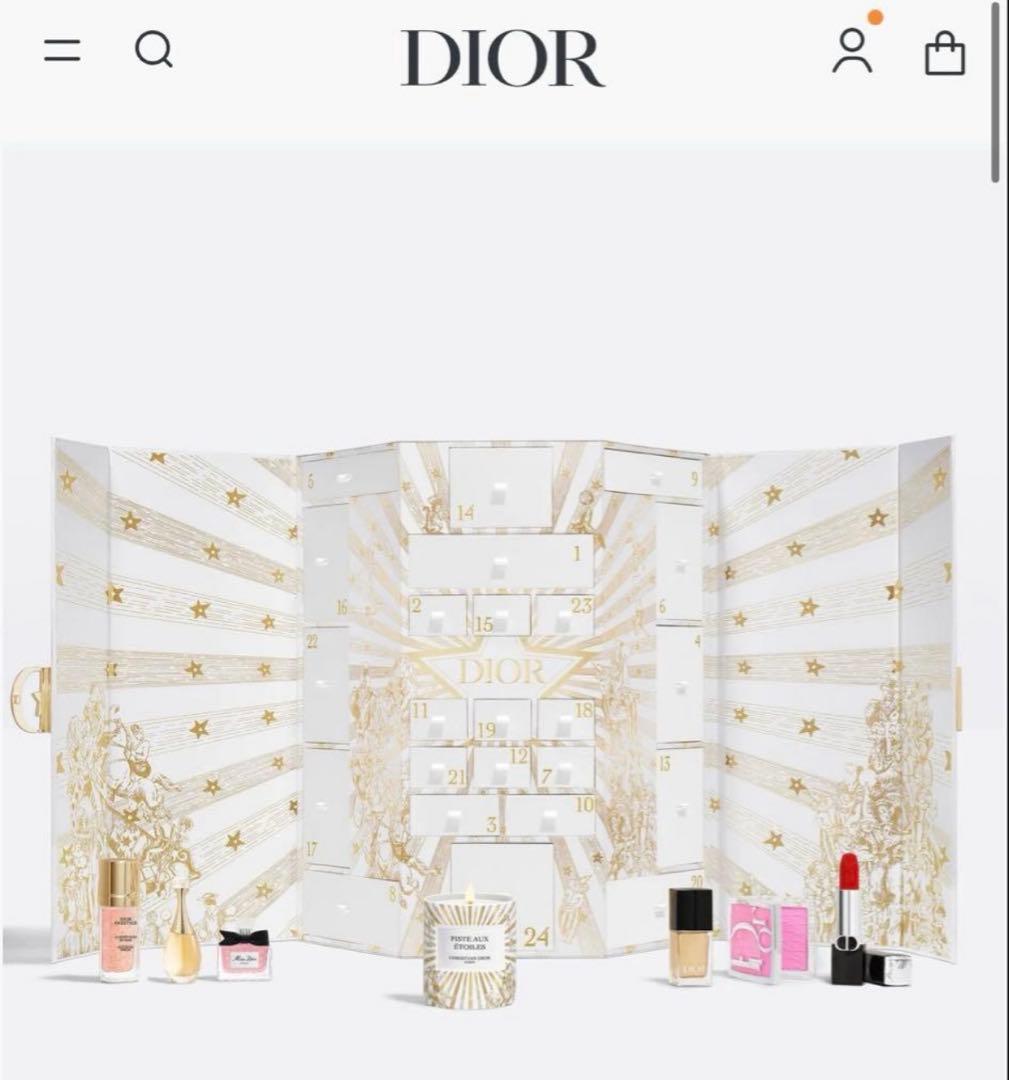Click the orange notification dot above the account icon
The height and width of the screenshot is (1080, 1009).
pyautogui.click(x=876, y=17)
